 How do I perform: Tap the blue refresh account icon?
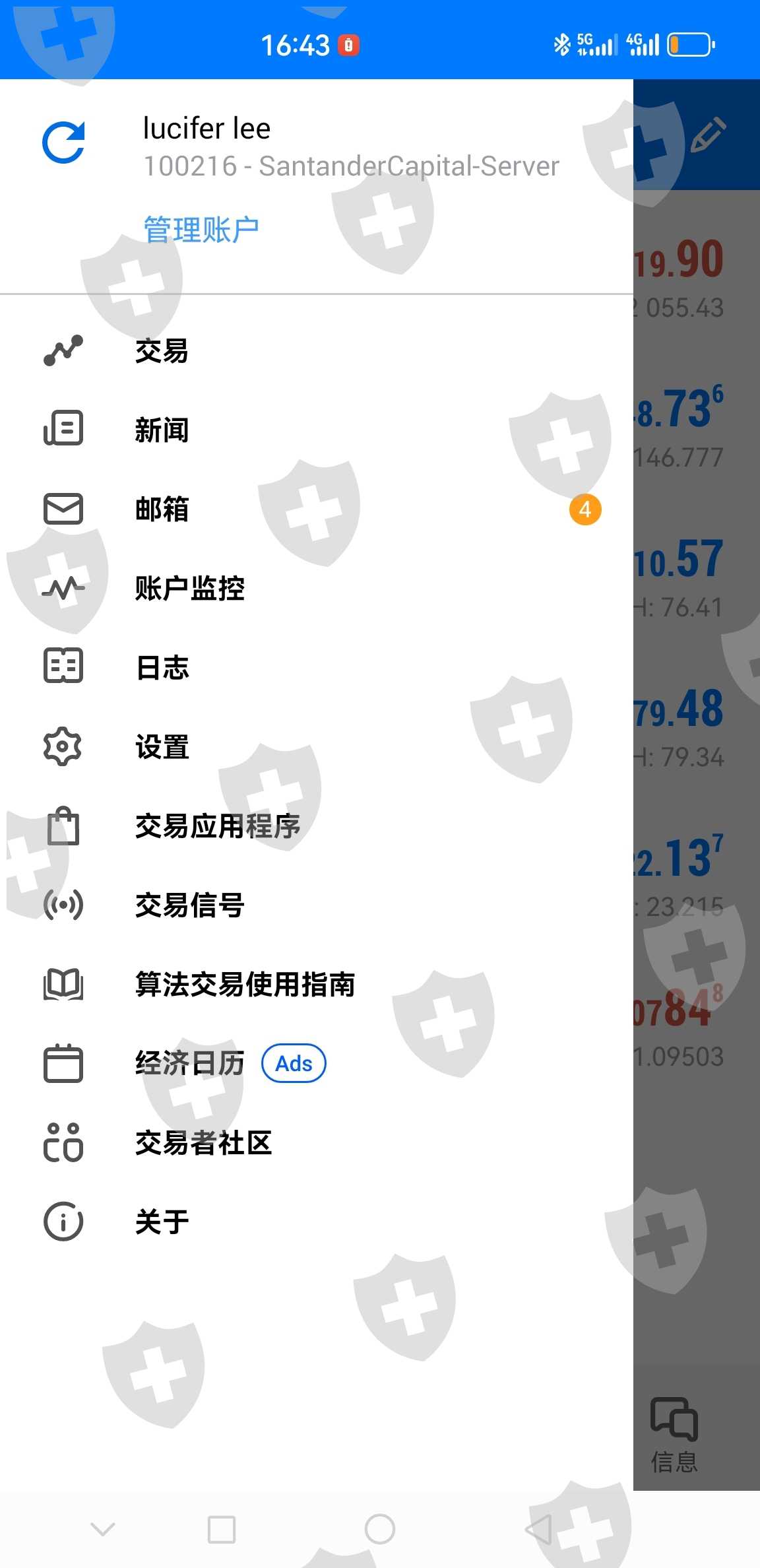coord(63,142)
